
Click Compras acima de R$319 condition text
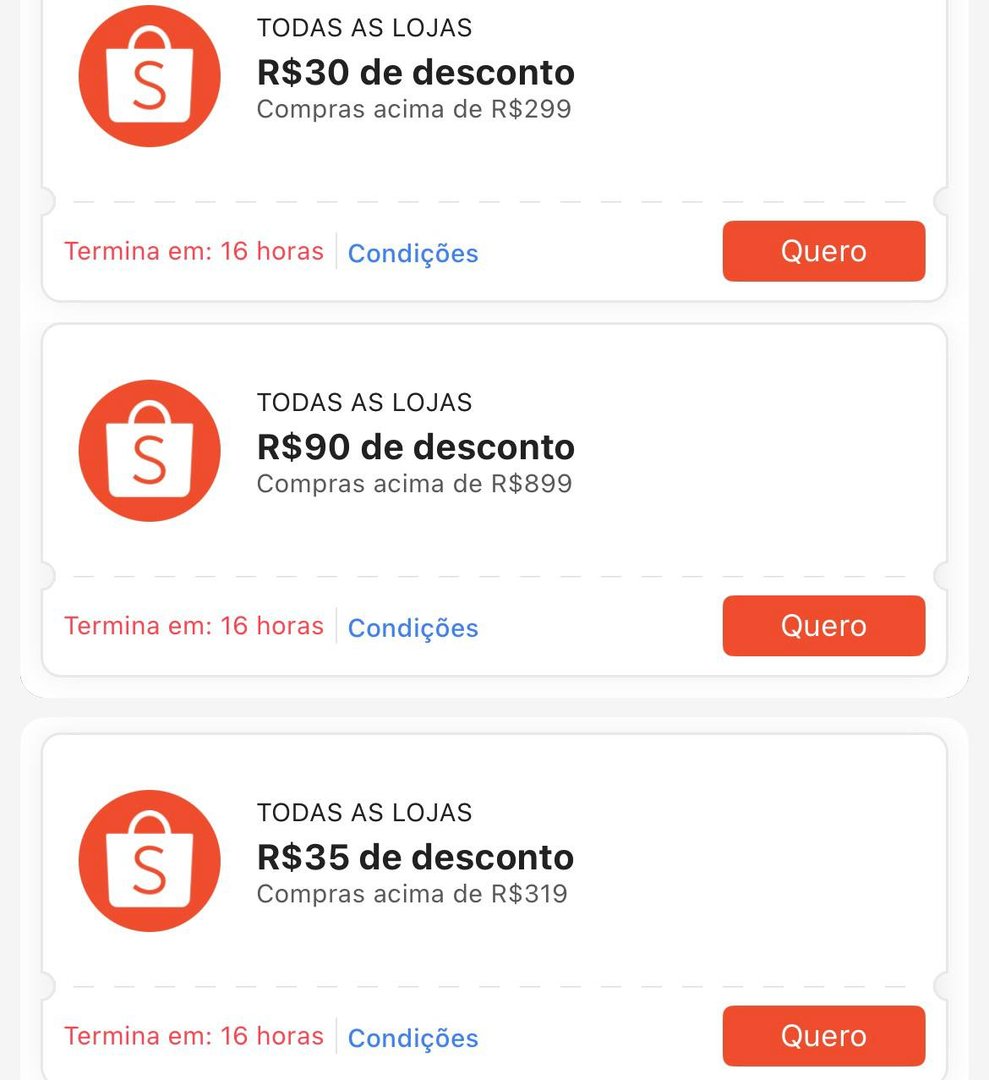pos(413,893)
